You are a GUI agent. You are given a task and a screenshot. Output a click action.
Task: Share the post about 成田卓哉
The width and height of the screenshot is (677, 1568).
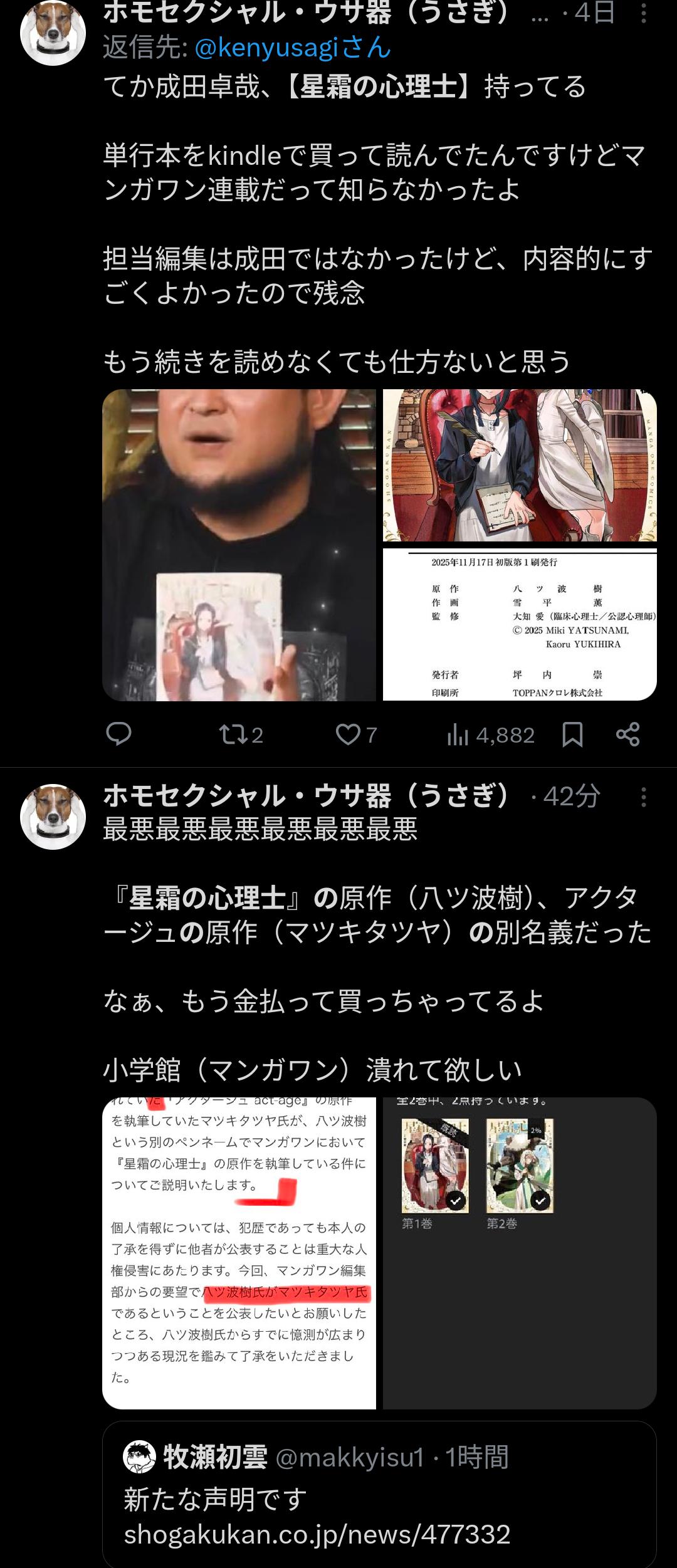coord(627,734)
